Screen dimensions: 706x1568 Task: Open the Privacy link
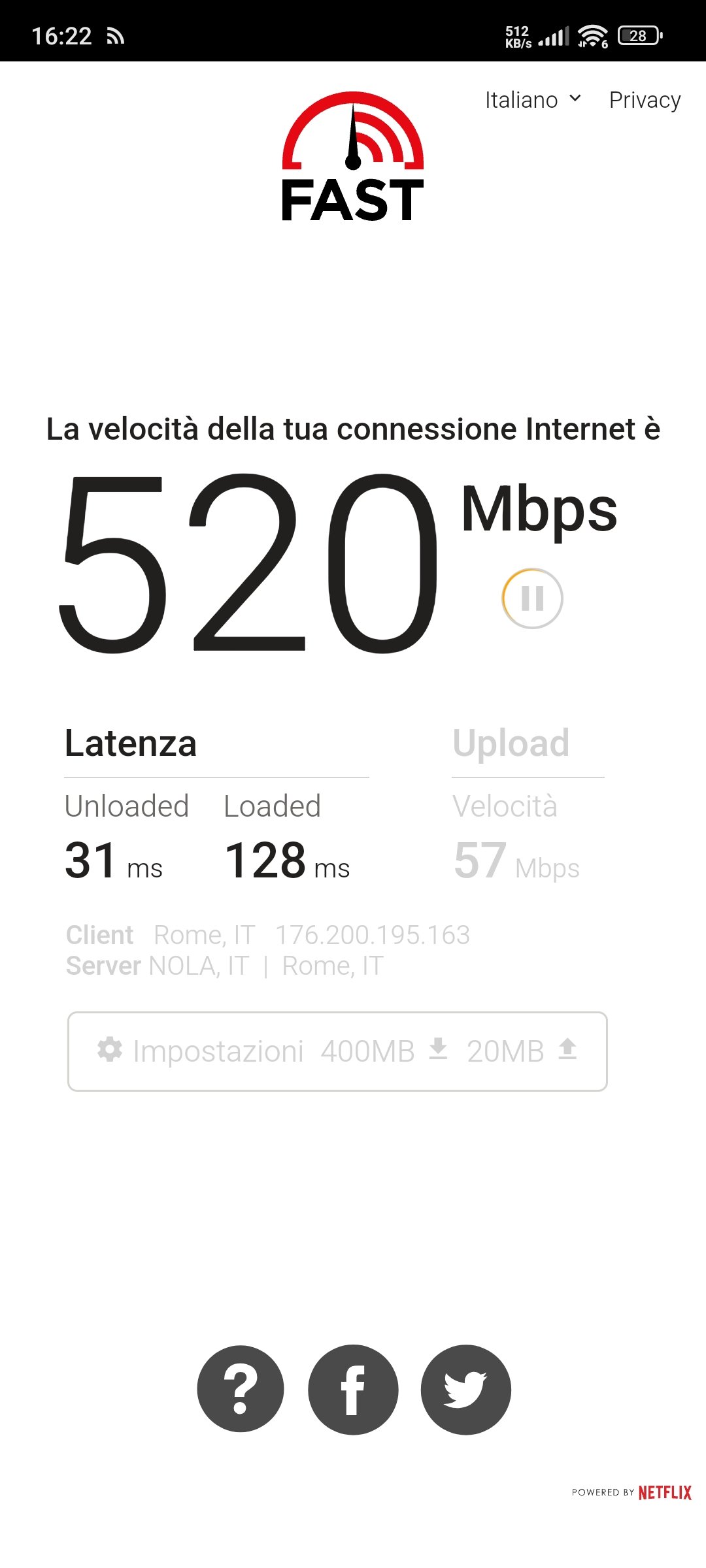(645, 100)
